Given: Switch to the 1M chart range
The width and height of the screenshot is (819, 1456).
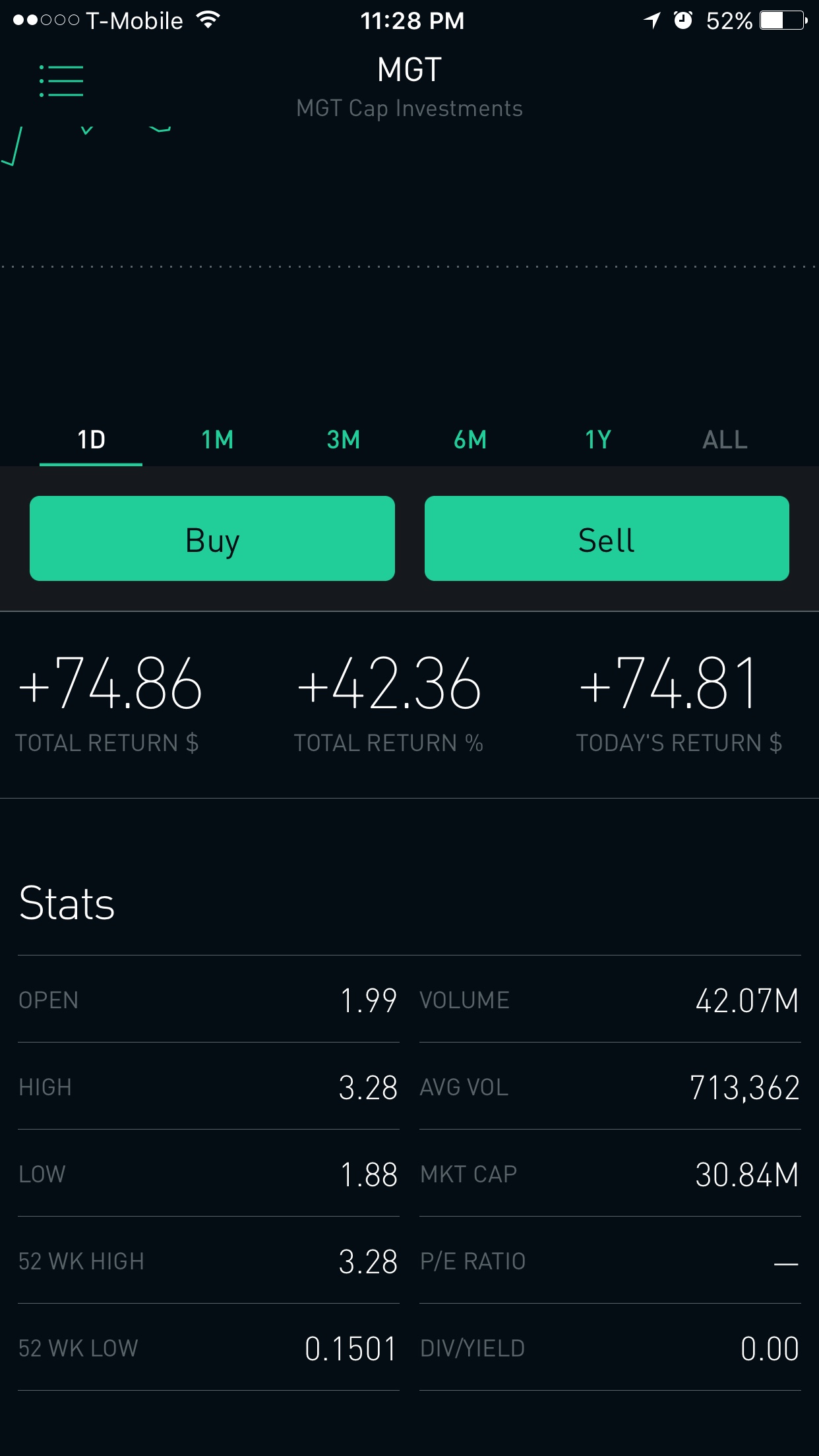Looking at the screenshot, I should pyautogui.click(x=218, y=440).
